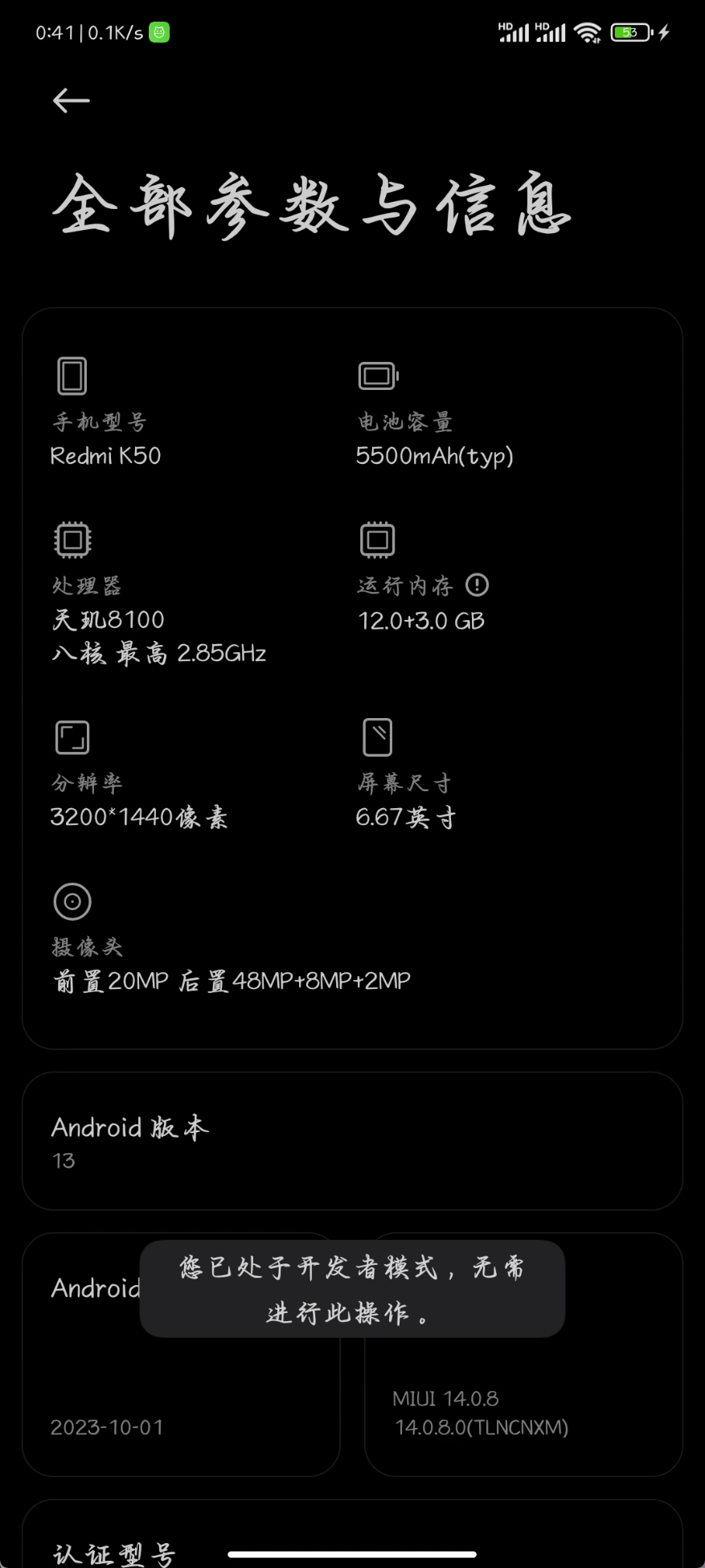Image resolution: width=705 pixels, height=1568 pixels.
Task: Tap the Android security update 2023-10-01 card
Action: click(181, 1354)
